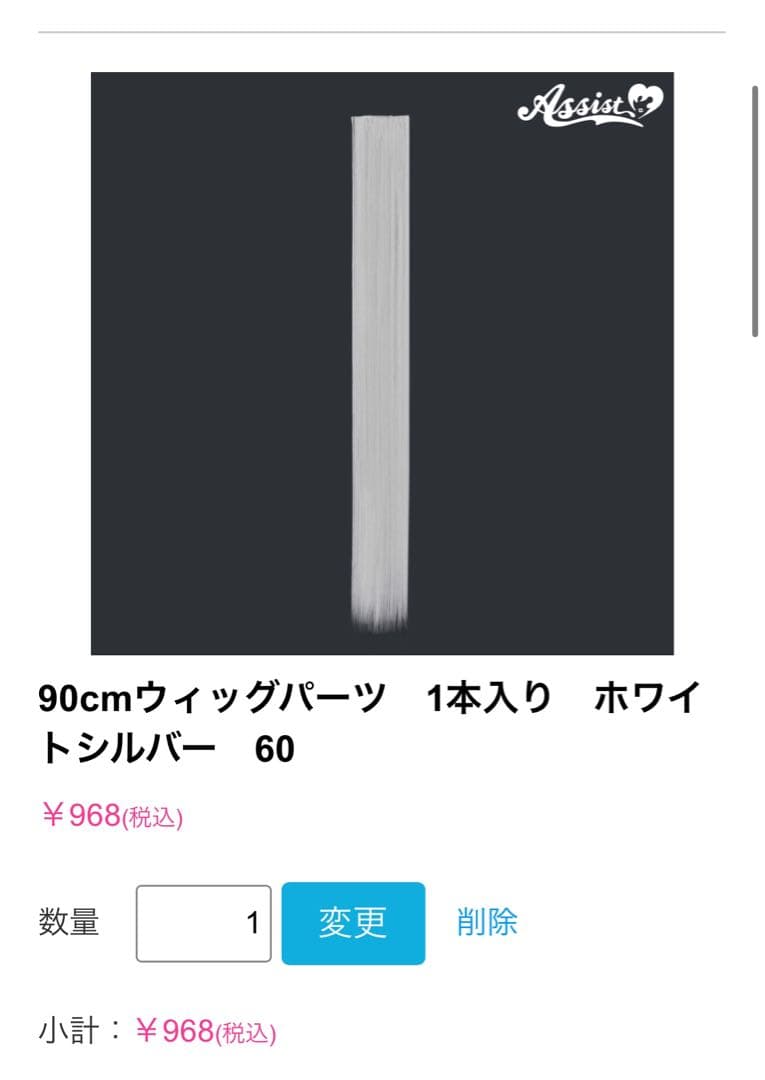Viewport: 765px width, 1080px height.
Task: Click the blue 変更 update button
Action: click(355, 924)
